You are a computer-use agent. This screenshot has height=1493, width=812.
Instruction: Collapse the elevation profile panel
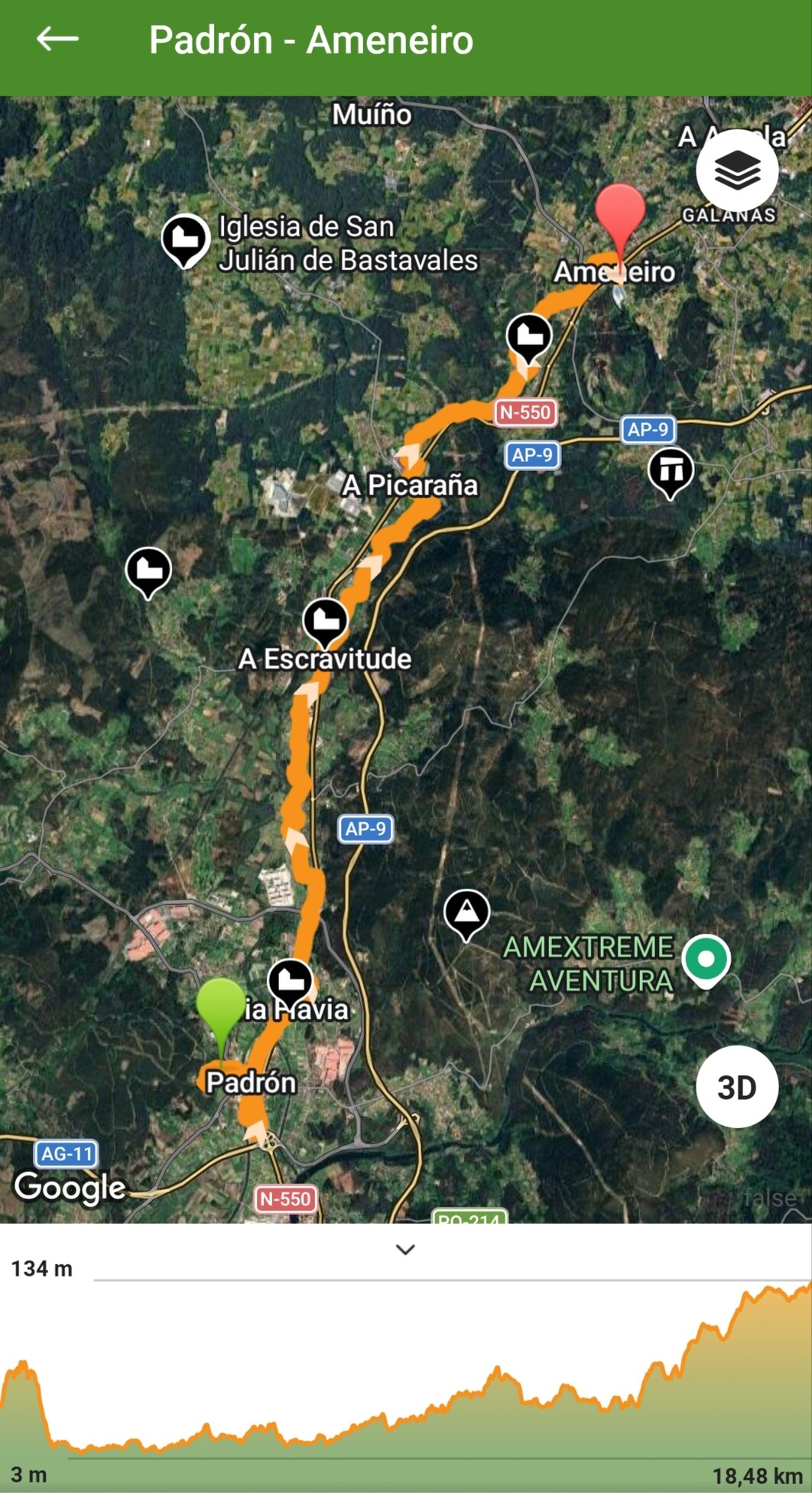(405, 1250)
